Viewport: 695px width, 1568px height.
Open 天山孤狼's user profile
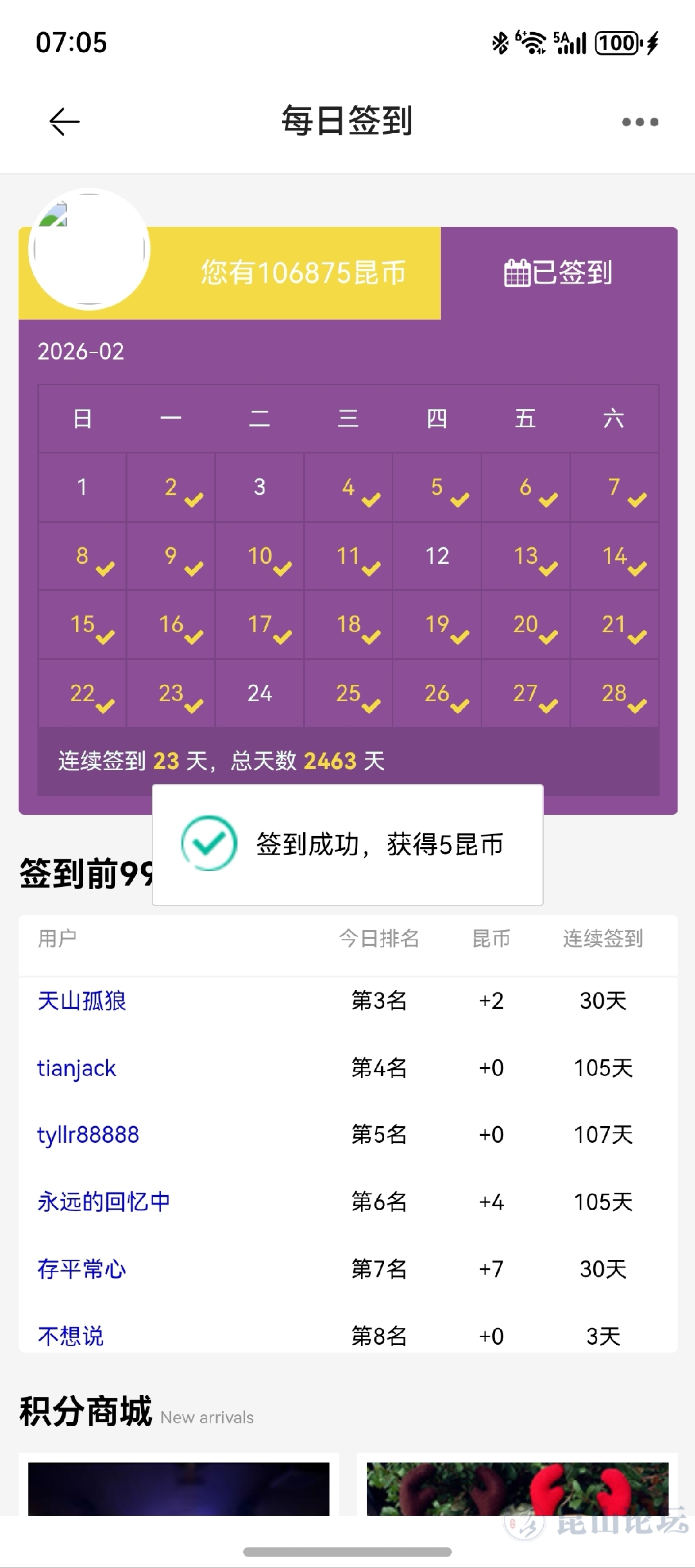pyautogui.click(x=82, y=1001)
